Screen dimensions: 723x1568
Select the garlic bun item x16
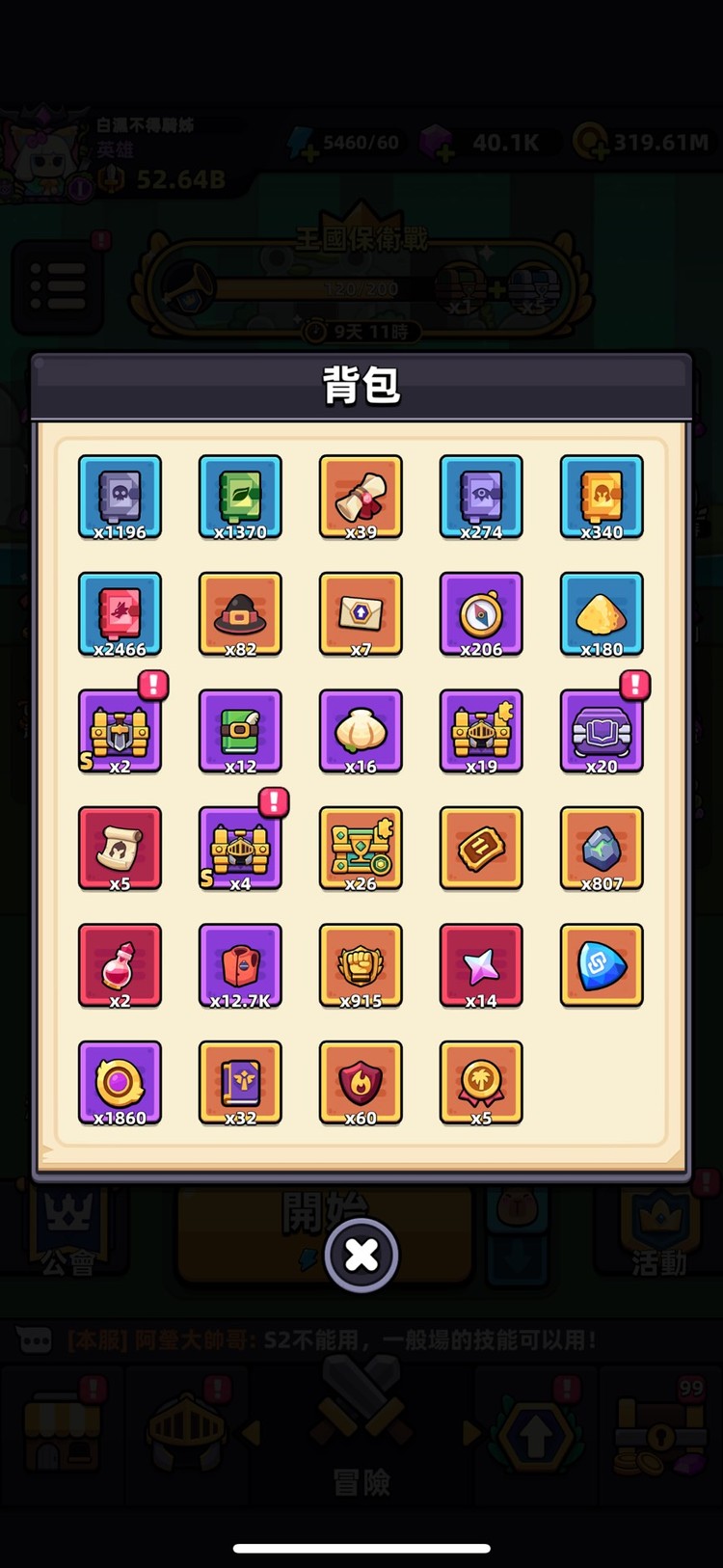pos(361,731)
